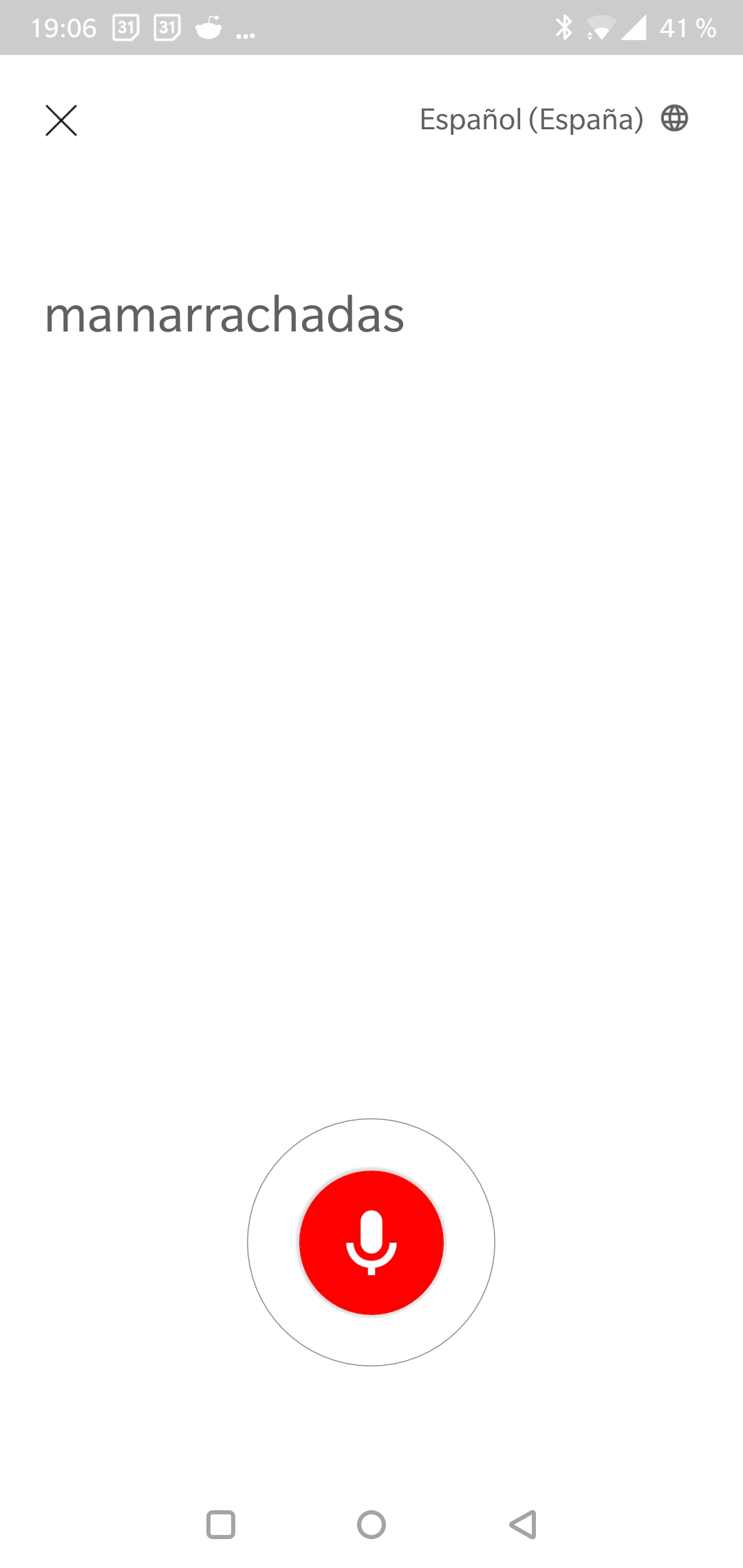Tap the red microphone button
The width and height of the screenshot is (743, 1568).
tap(371, 1242)
